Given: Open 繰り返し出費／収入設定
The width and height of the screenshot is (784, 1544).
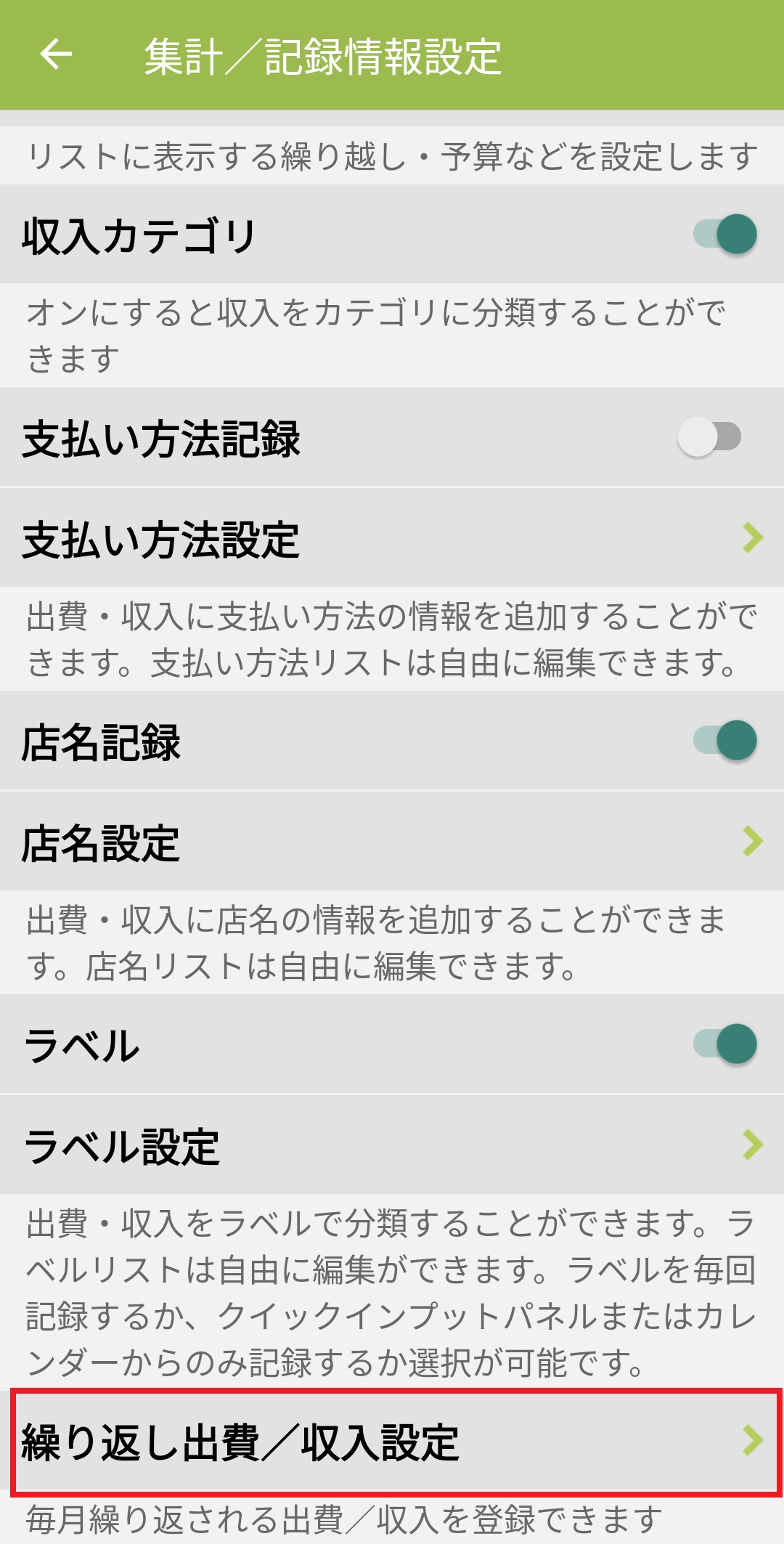Looking at the screenshot, I should point(392,1442).
